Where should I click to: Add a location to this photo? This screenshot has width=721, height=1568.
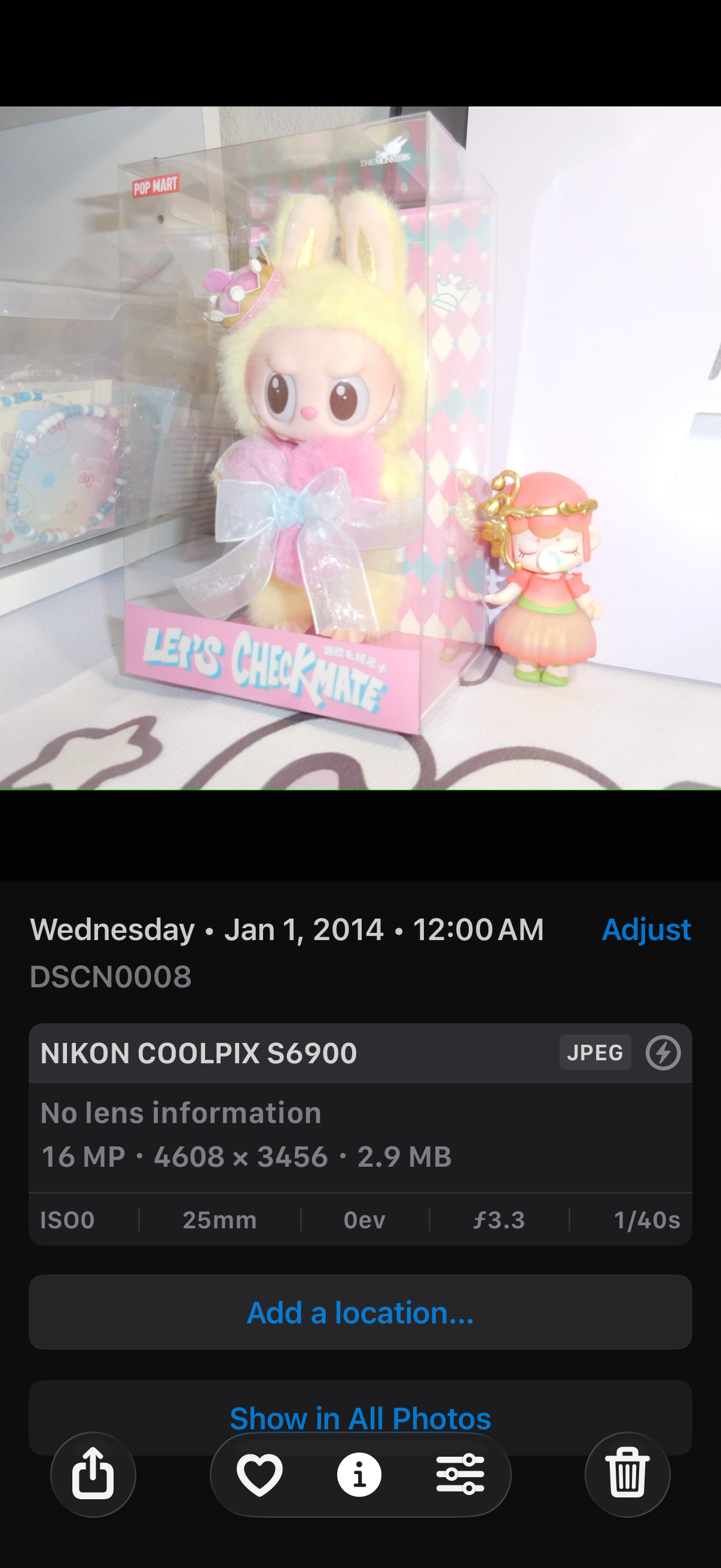[x=360, y=1312]
